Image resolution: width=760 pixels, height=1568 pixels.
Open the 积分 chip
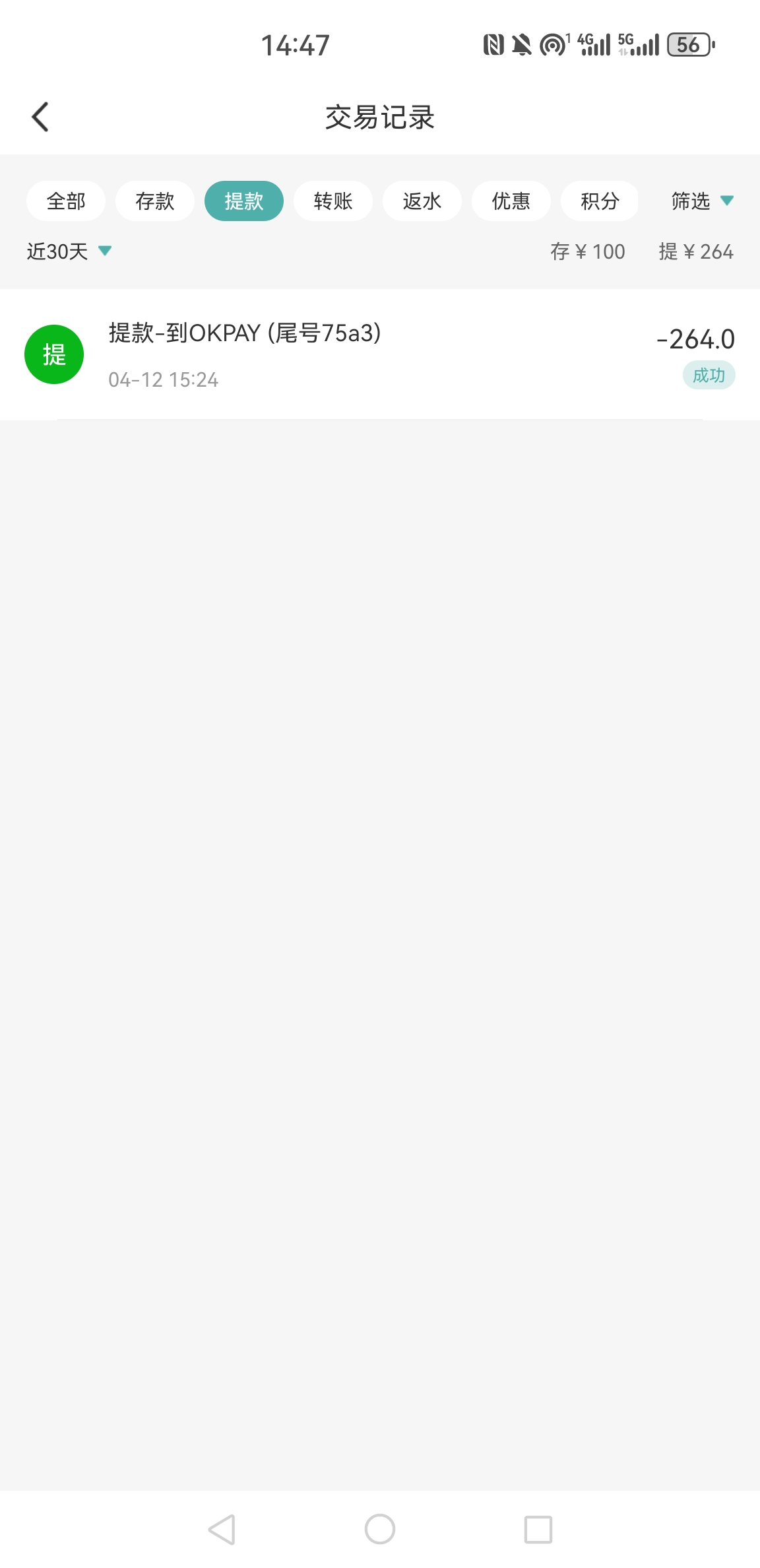600,201
